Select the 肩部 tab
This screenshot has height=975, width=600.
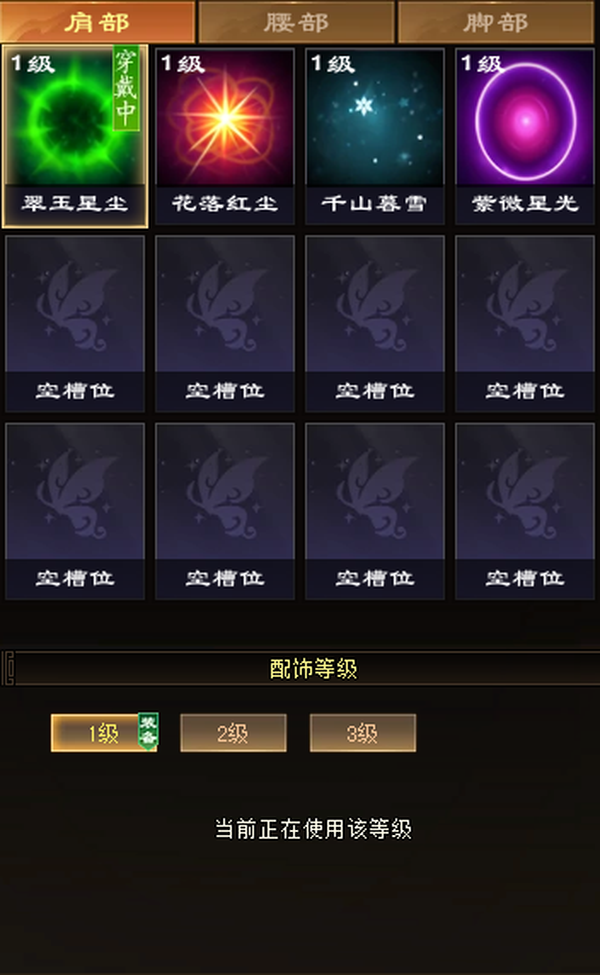pos(97,22)
